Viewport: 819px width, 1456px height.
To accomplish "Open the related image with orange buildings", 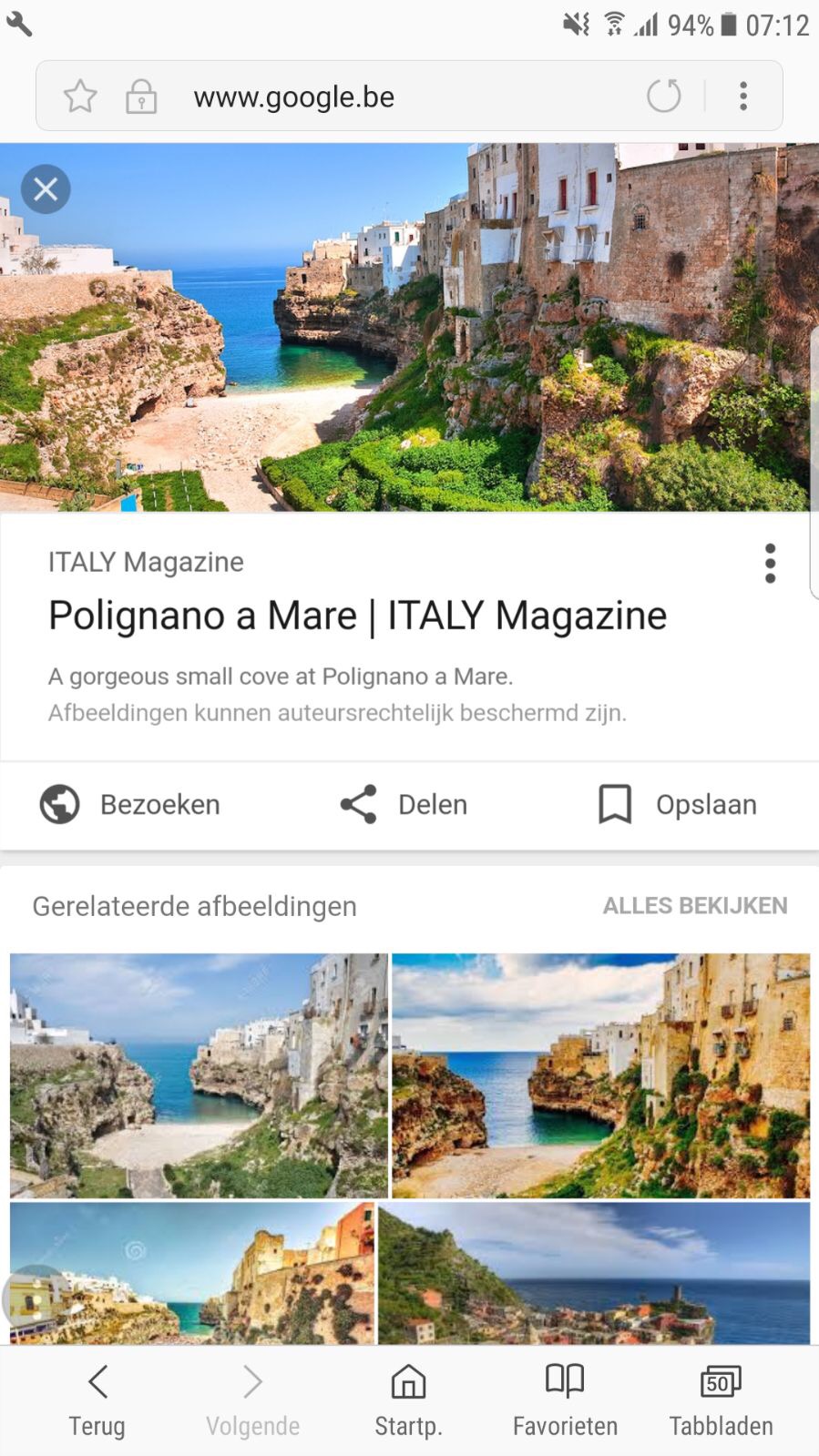I will point(192,1273).
